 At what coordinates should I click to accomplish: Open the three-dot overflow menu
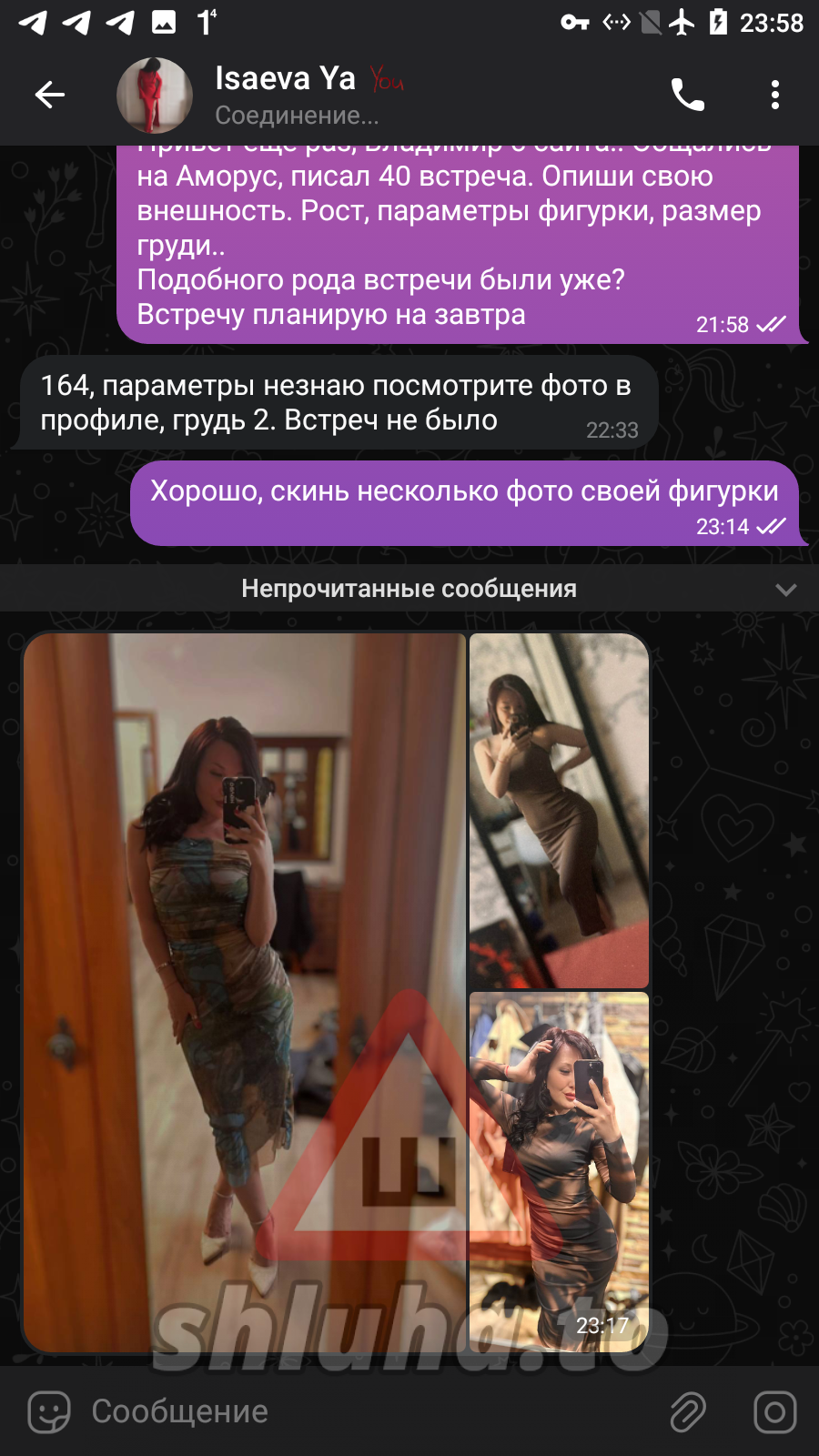coord(775,95)
